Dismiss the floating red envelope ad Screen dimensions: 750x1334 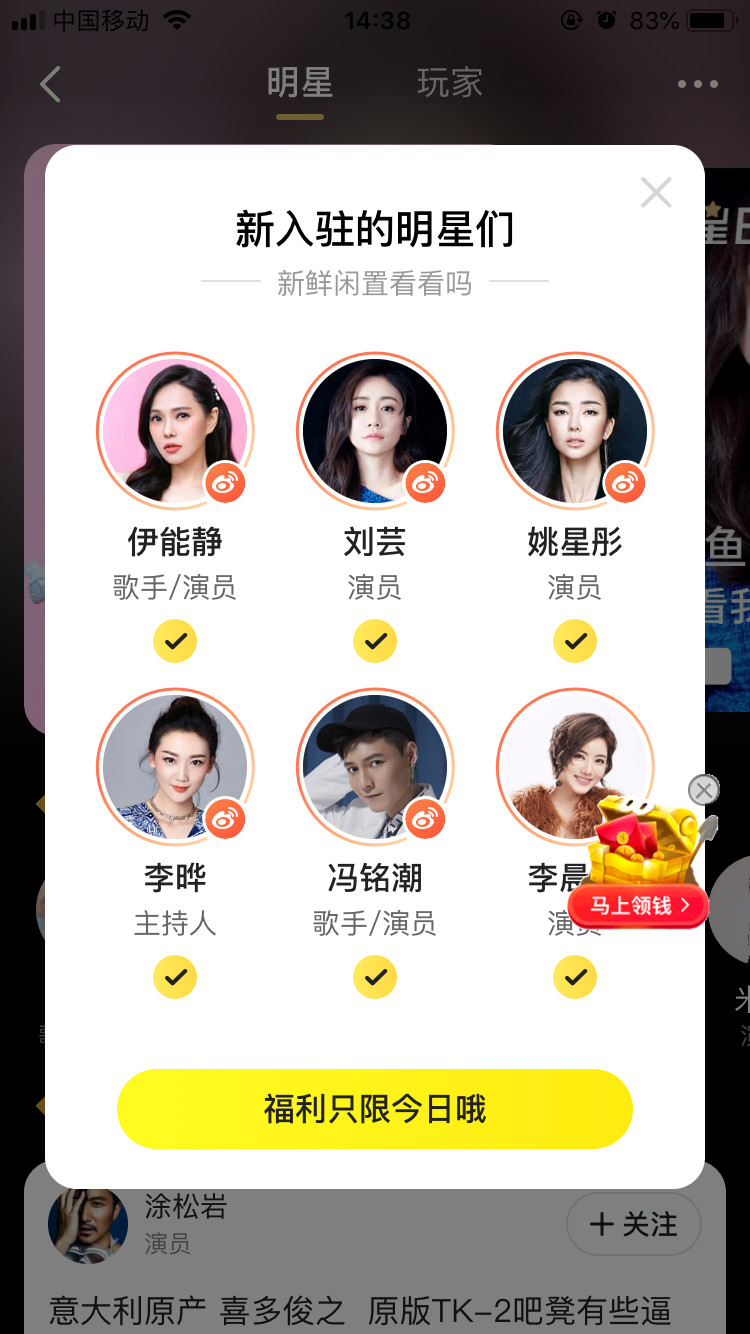(x=704, y=790)
